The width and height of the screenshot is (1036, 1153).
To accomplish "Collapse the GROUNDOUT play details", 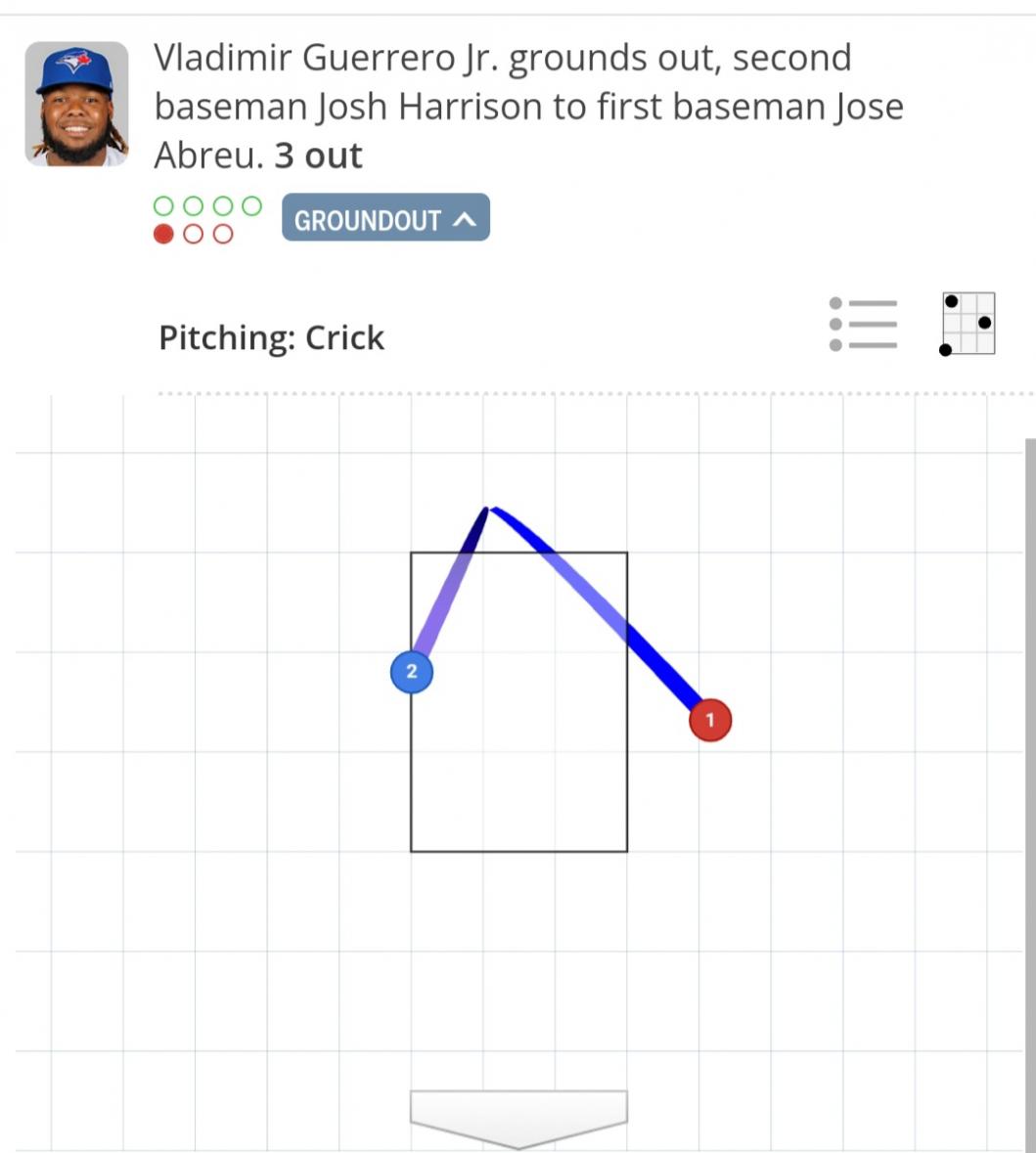I will point(385,218).
